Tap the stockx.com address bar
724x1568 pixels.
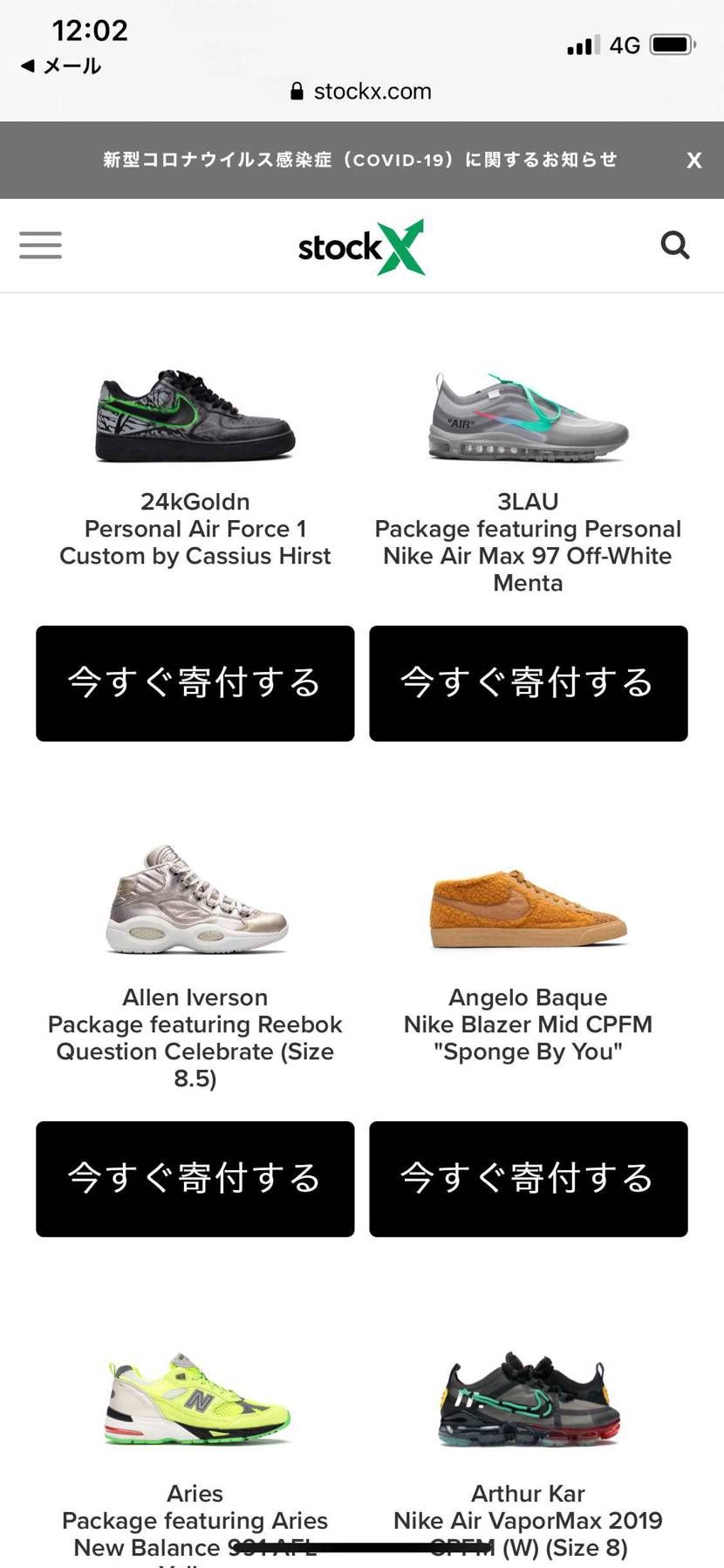click(x=361, y=92)
